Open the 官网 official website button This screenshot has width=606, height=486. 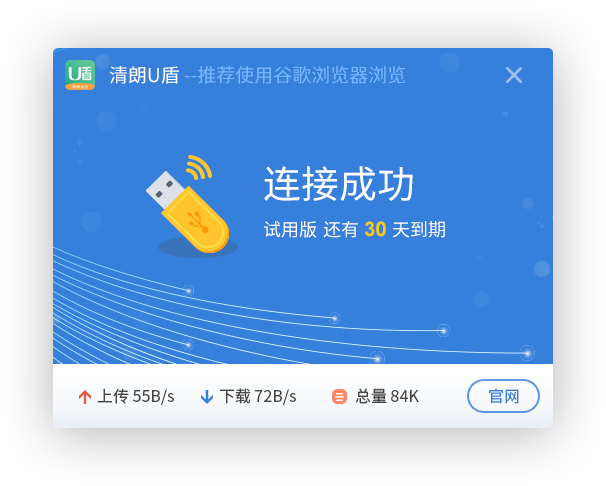click(x=503, y=396)
